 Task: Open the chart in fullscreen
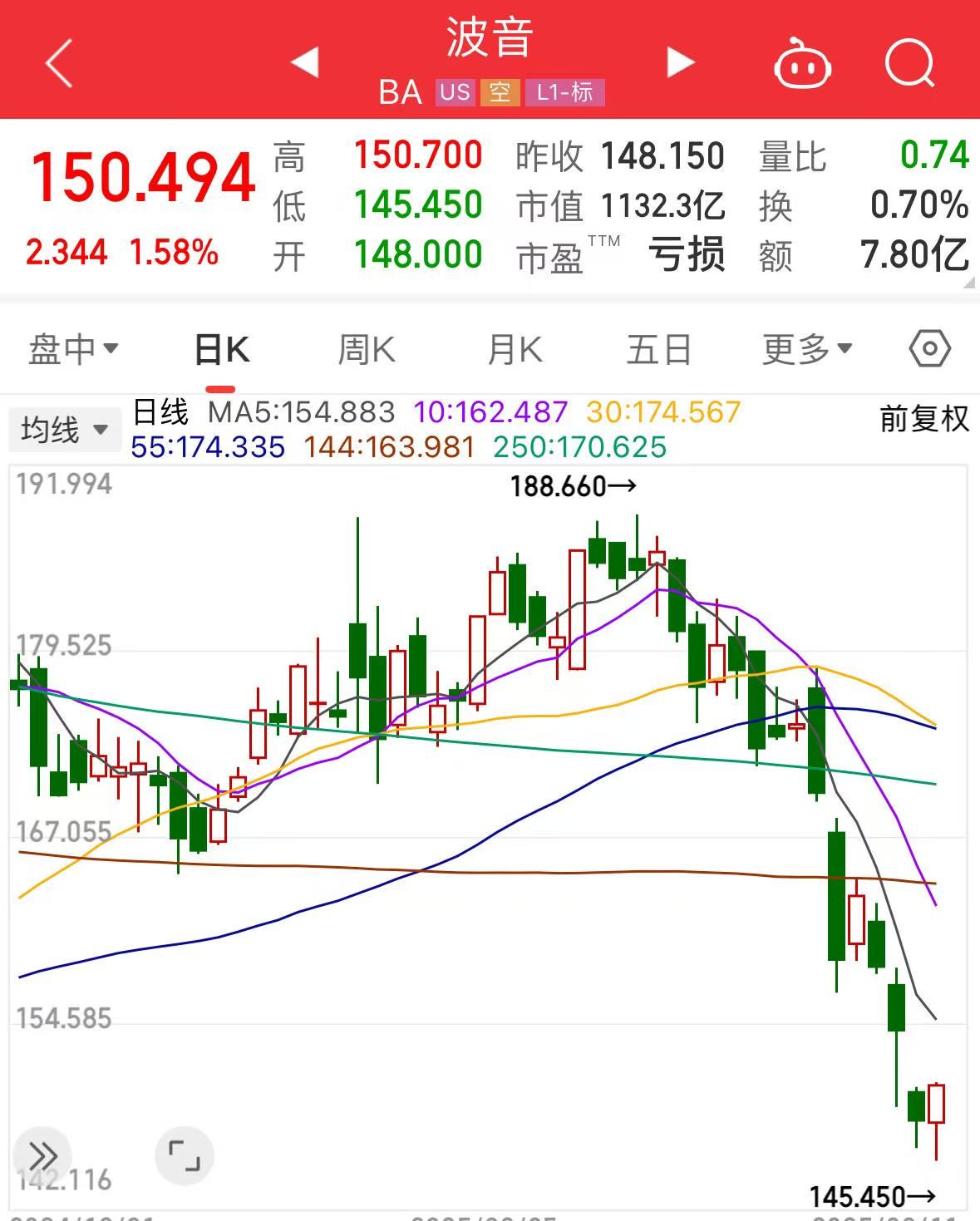click(184, 1155)
